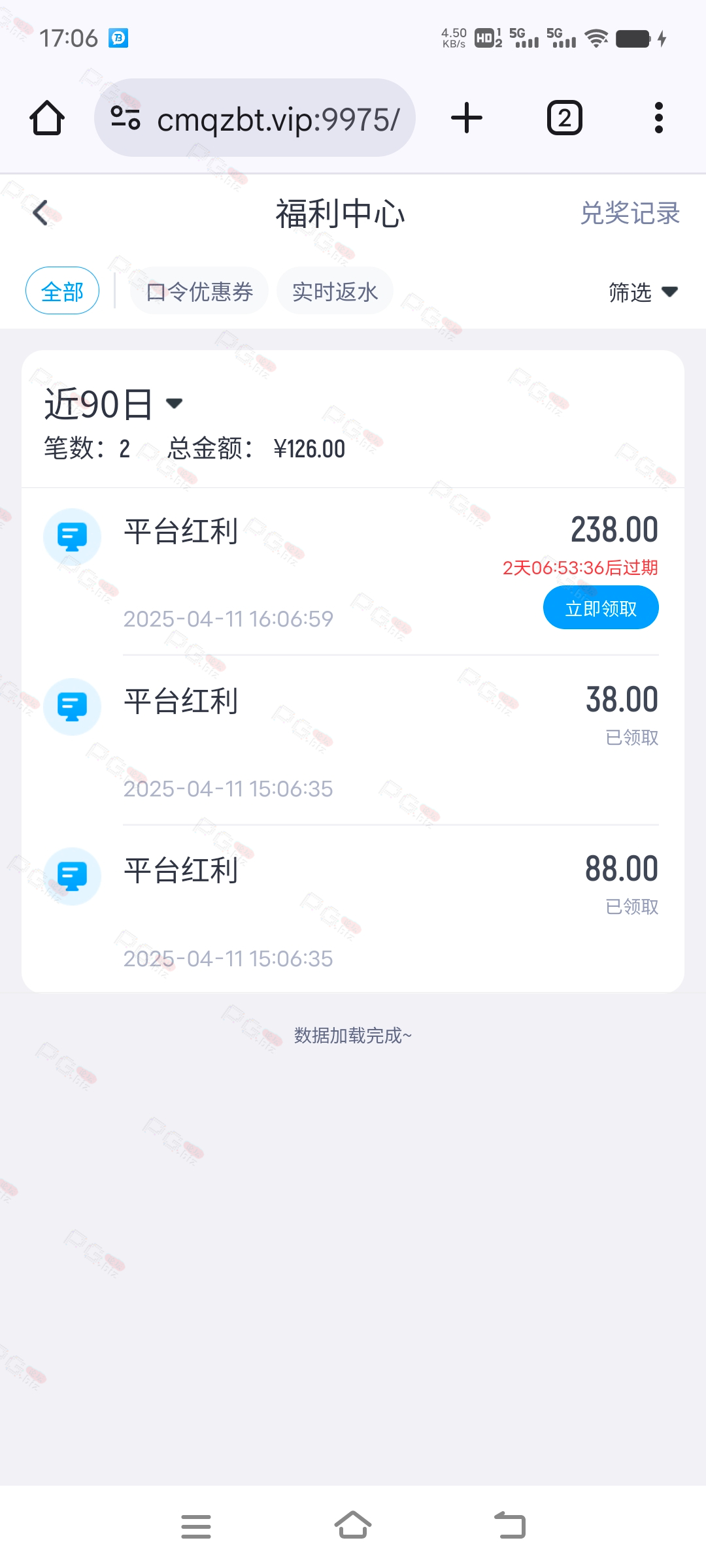Tap the browser address bar
The width and height of the screenshot is (706, 1568).
[x=255, y=118]
